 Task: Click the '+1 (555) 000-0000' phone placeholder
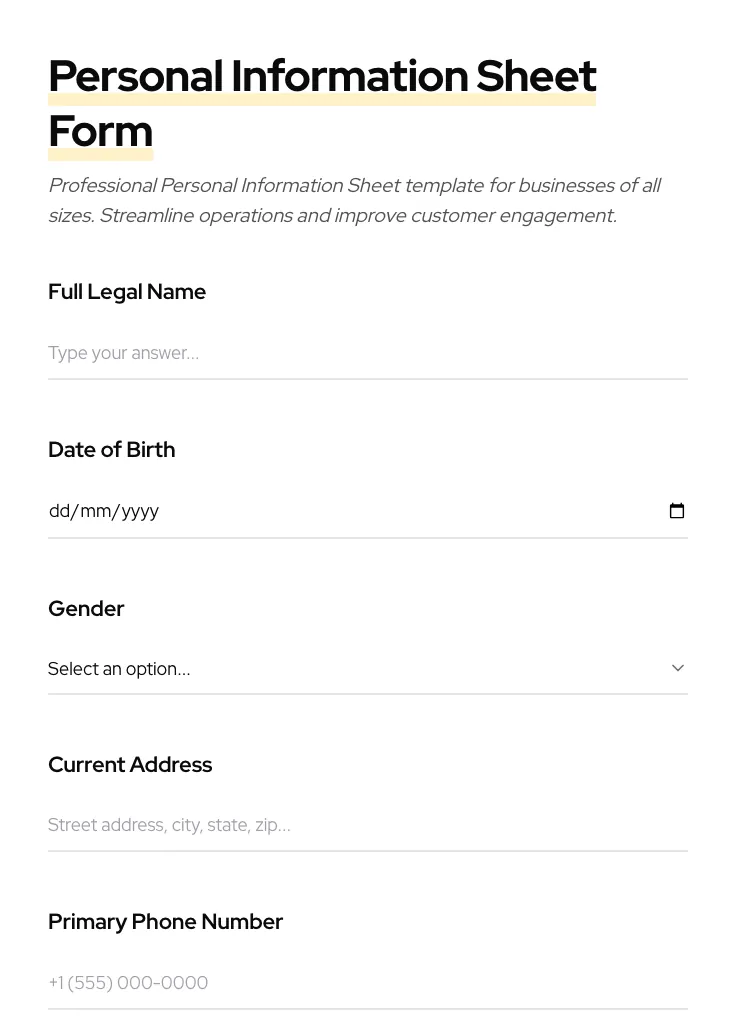[x=128, y=983]
